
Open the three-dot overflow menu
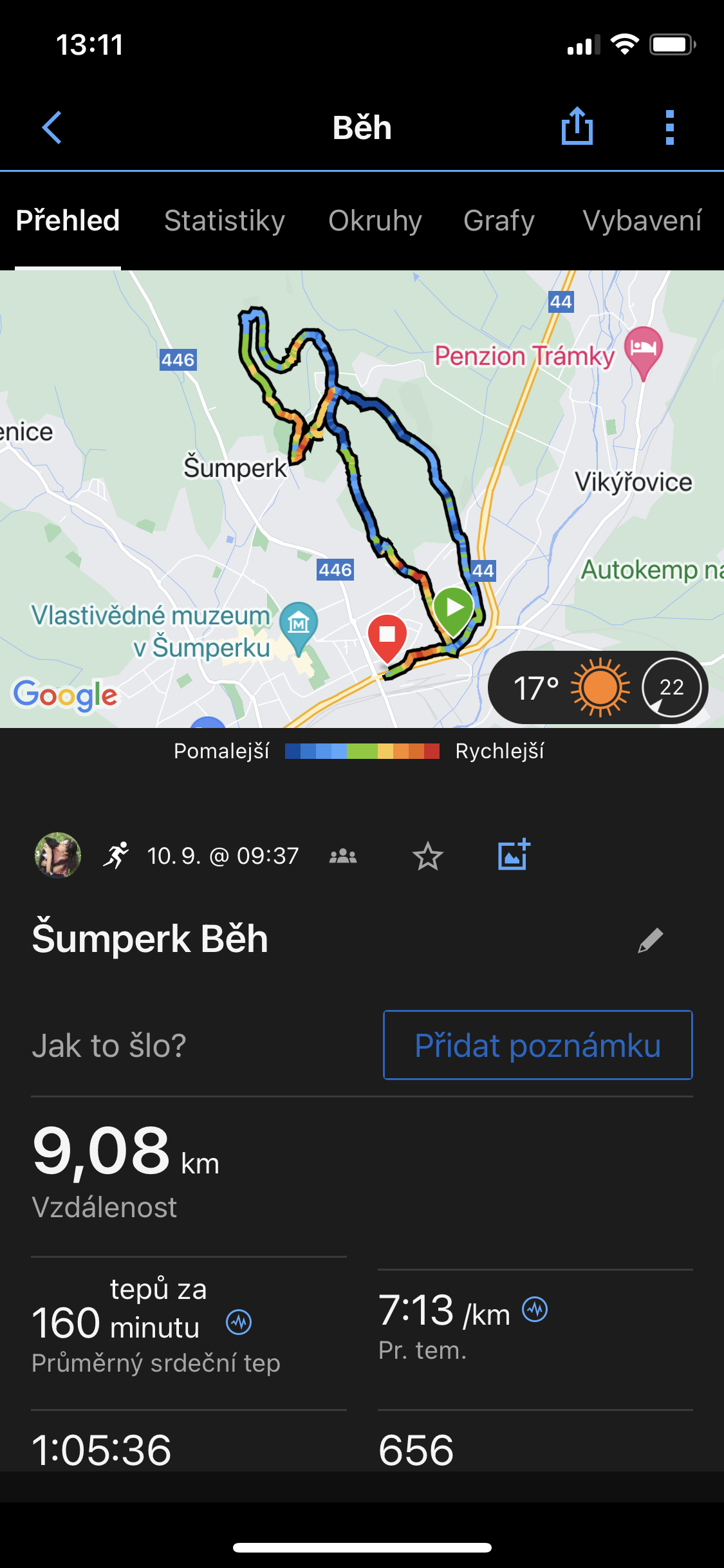coord(669,127)
